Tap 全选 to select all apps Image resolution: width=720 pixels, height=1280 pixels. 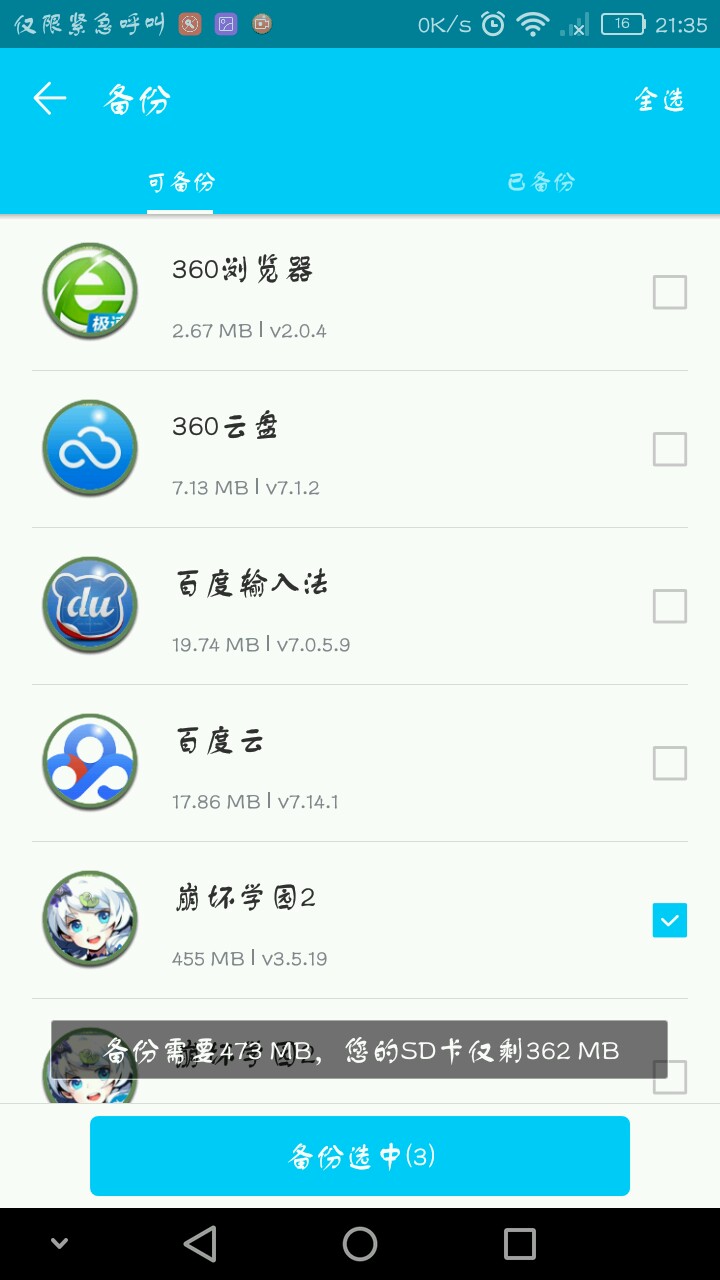[x=660, y=99]
